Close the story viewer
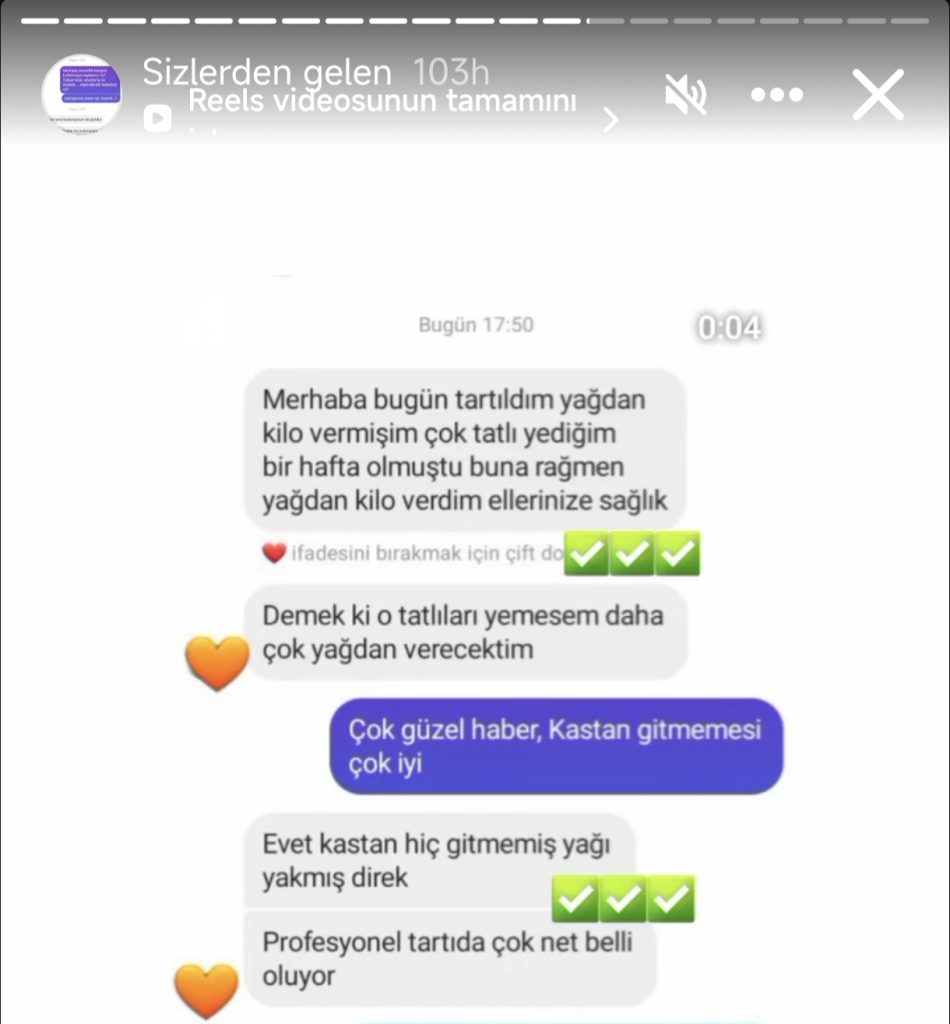Screen dimensions: 950x1024 click(877, 95)
